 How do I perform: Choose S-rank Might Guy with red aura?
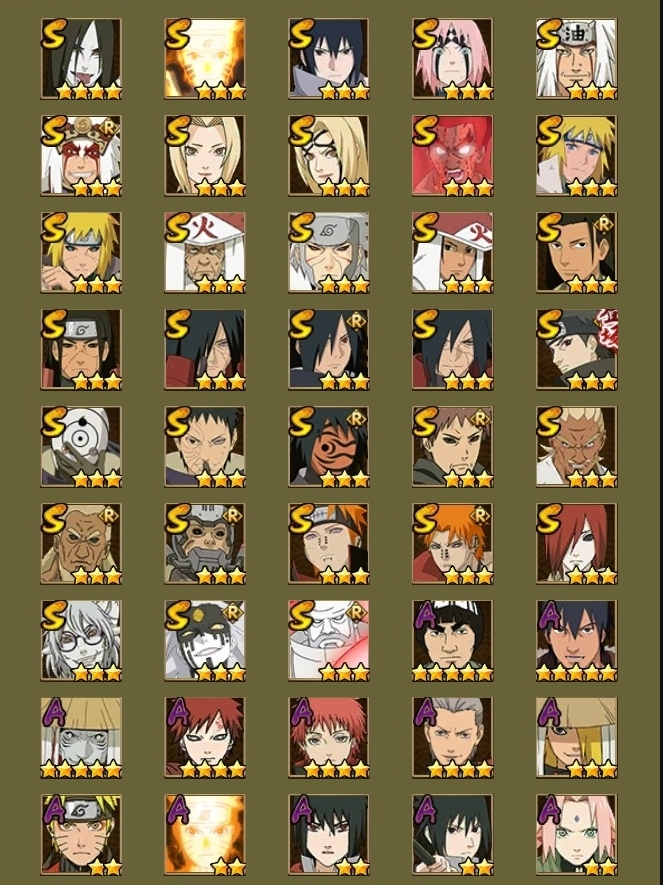click(x=452, y=156)
